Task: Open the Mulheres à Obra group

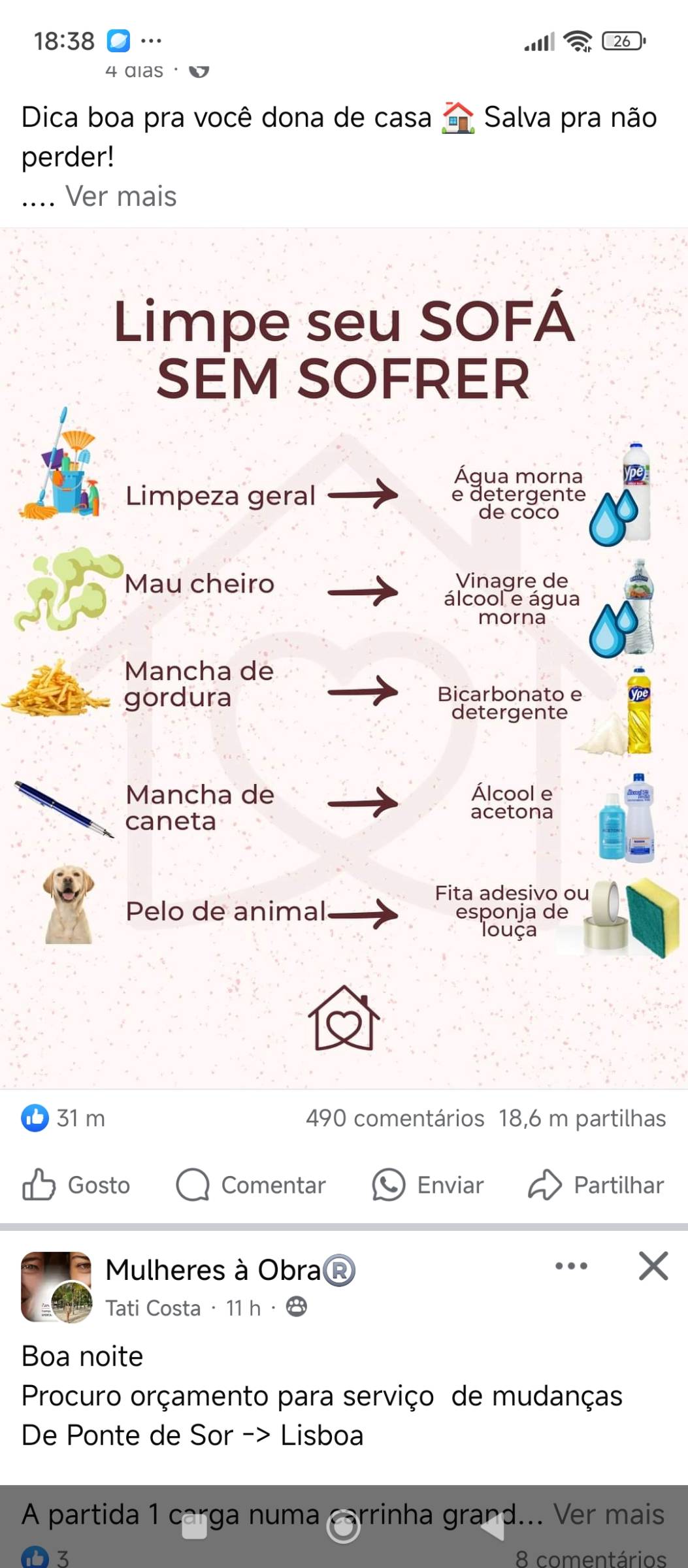Action: click(213, 1269)
